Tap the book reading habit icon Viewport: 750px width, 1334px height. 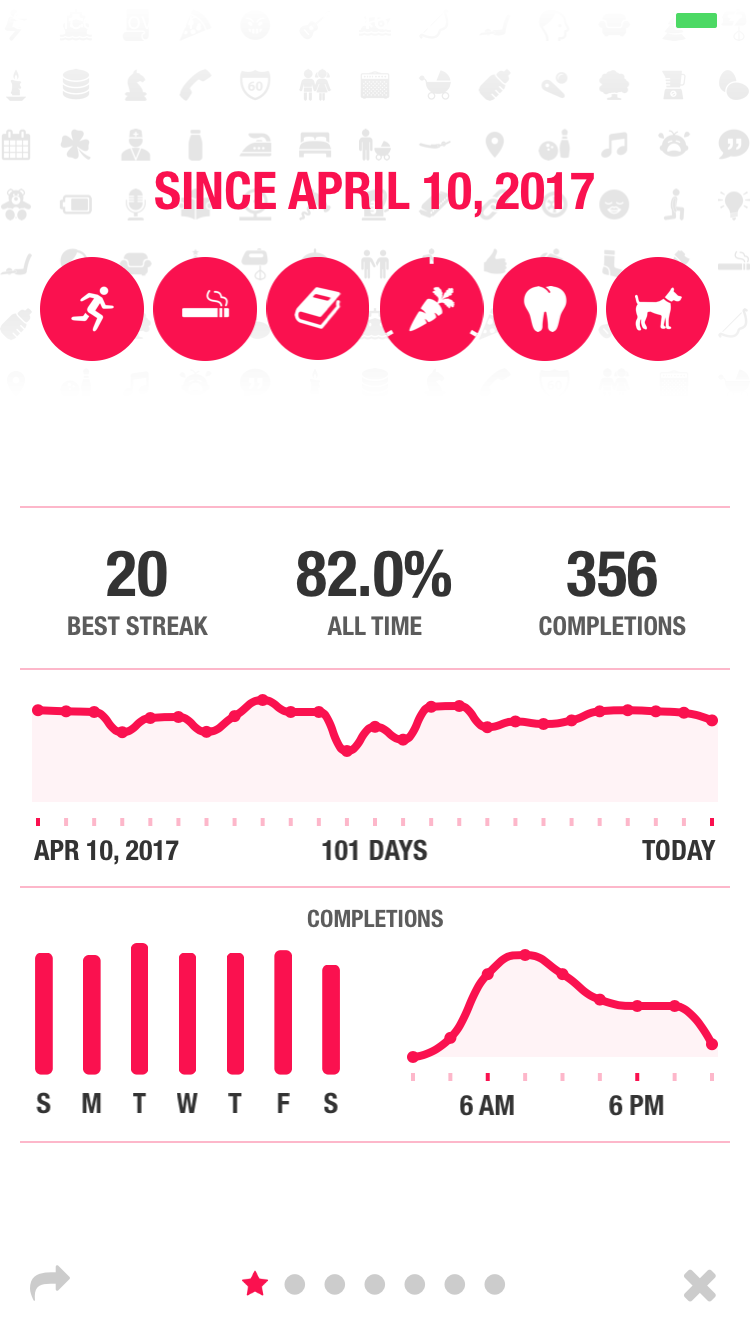coord(318,309)
